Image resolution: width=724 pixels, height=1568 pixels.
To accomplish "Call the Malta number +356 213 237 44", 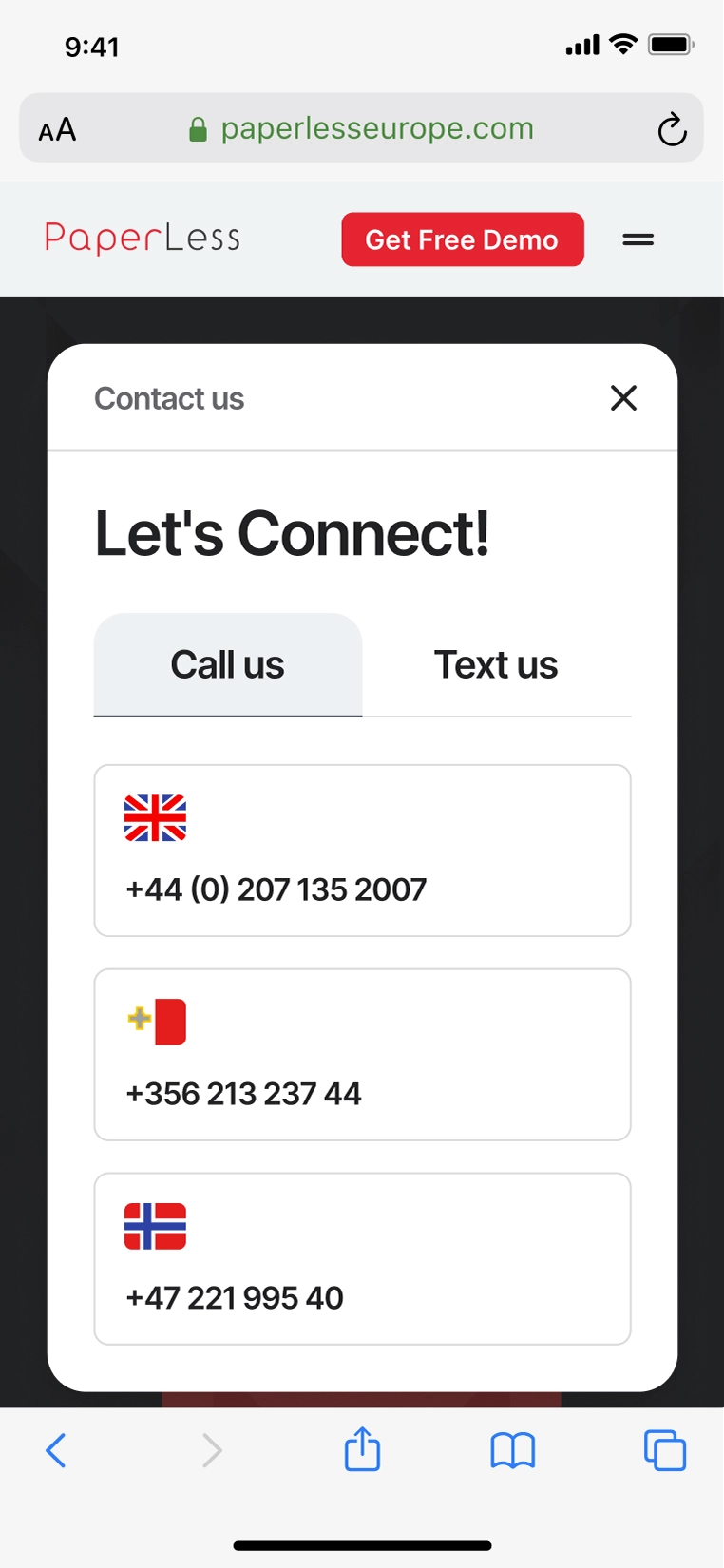I will pyautogui.click(x=362, y=1055).
